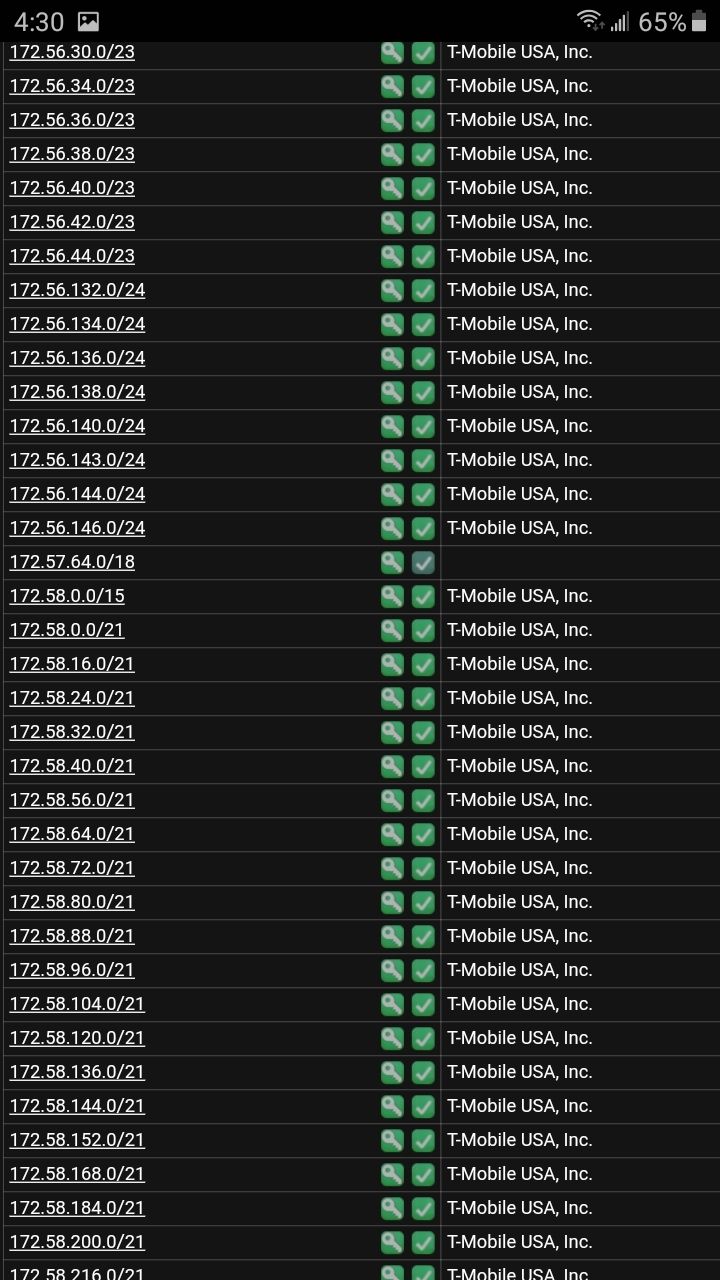Tap the 172.58.0.0/15 link
The image size is (720, 1280).
(67, 596)
